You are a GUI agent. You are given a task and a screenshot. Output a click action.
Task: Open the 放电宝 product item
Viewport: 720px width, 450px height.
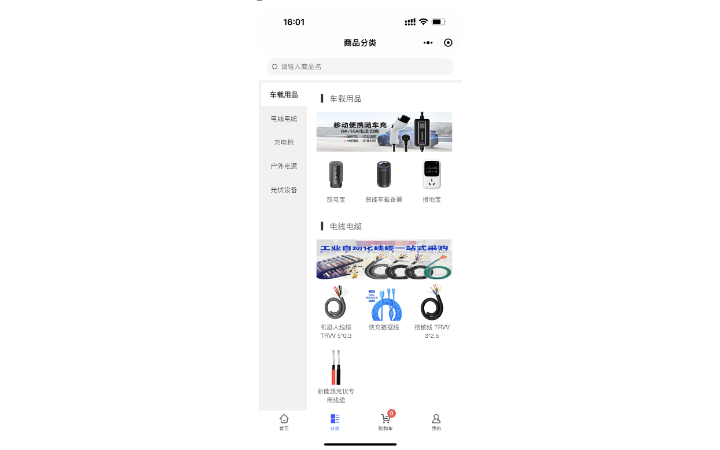tap(336, 180)
